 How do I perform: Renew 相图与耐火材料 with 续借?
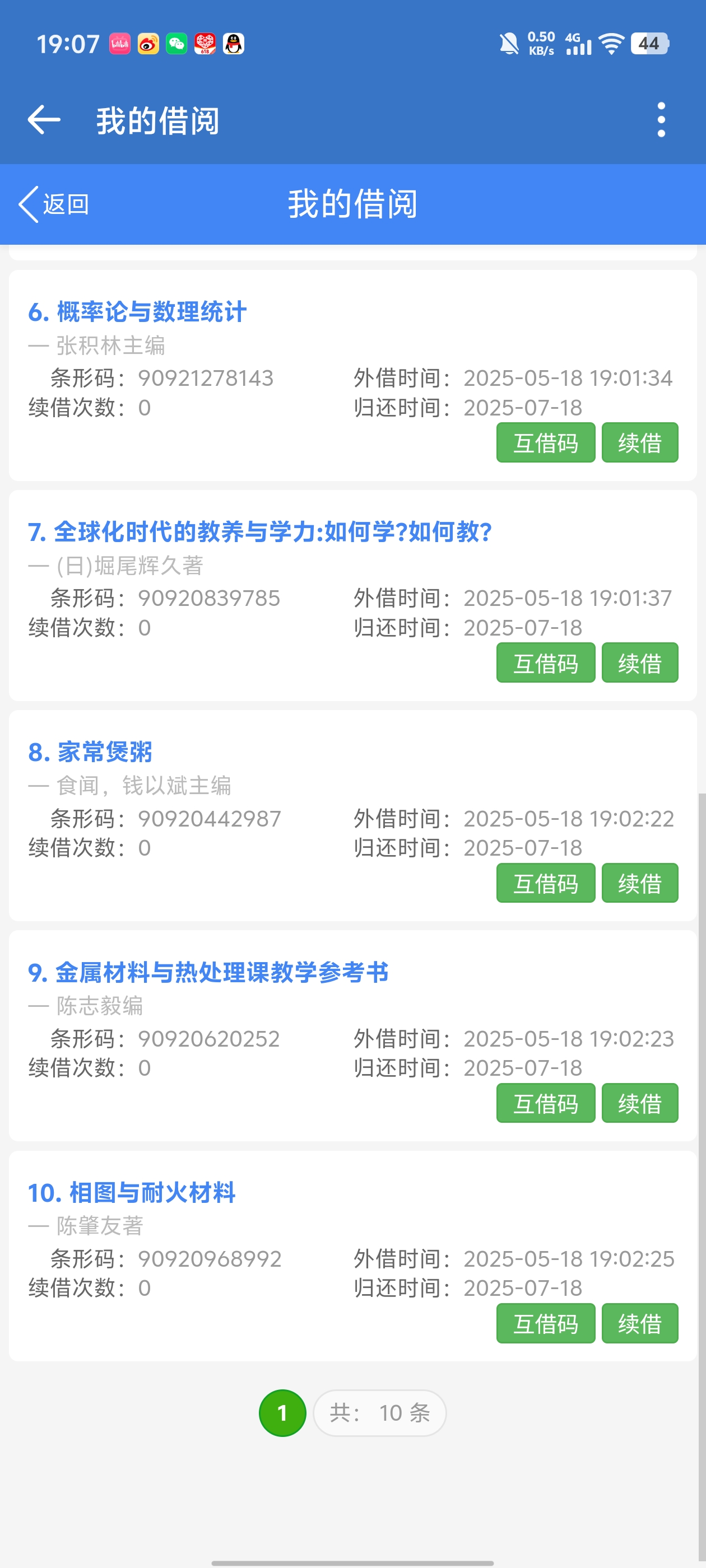[x=640, y=1323]
